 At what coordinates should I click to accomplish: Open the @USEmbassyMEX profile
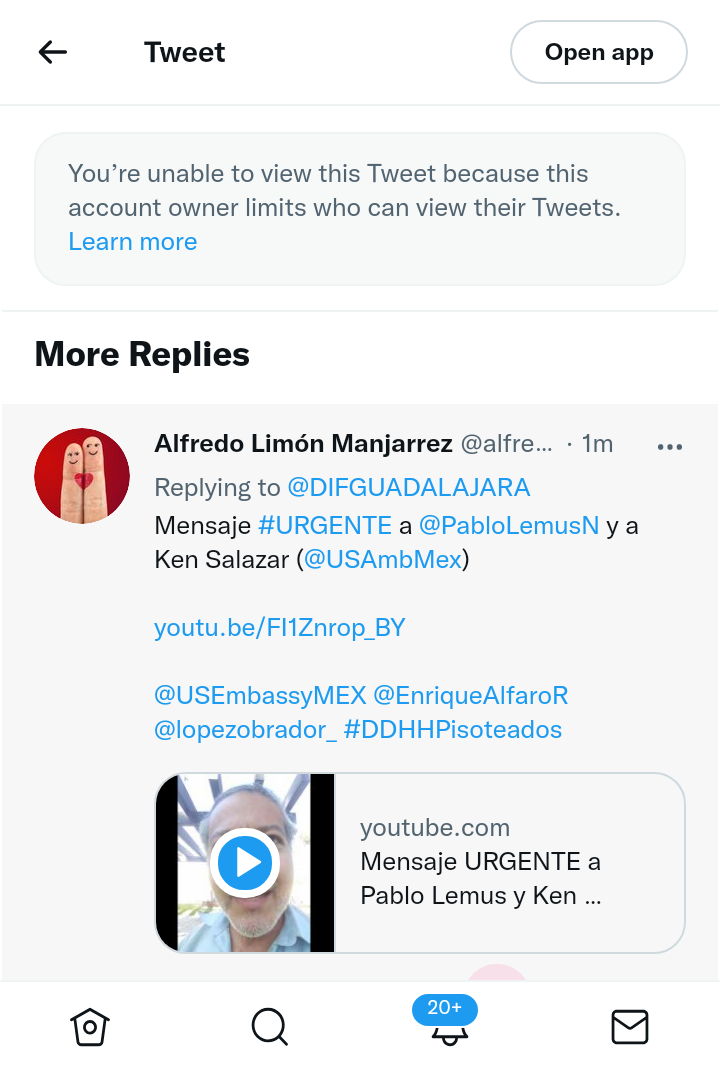tap(260, 695)
